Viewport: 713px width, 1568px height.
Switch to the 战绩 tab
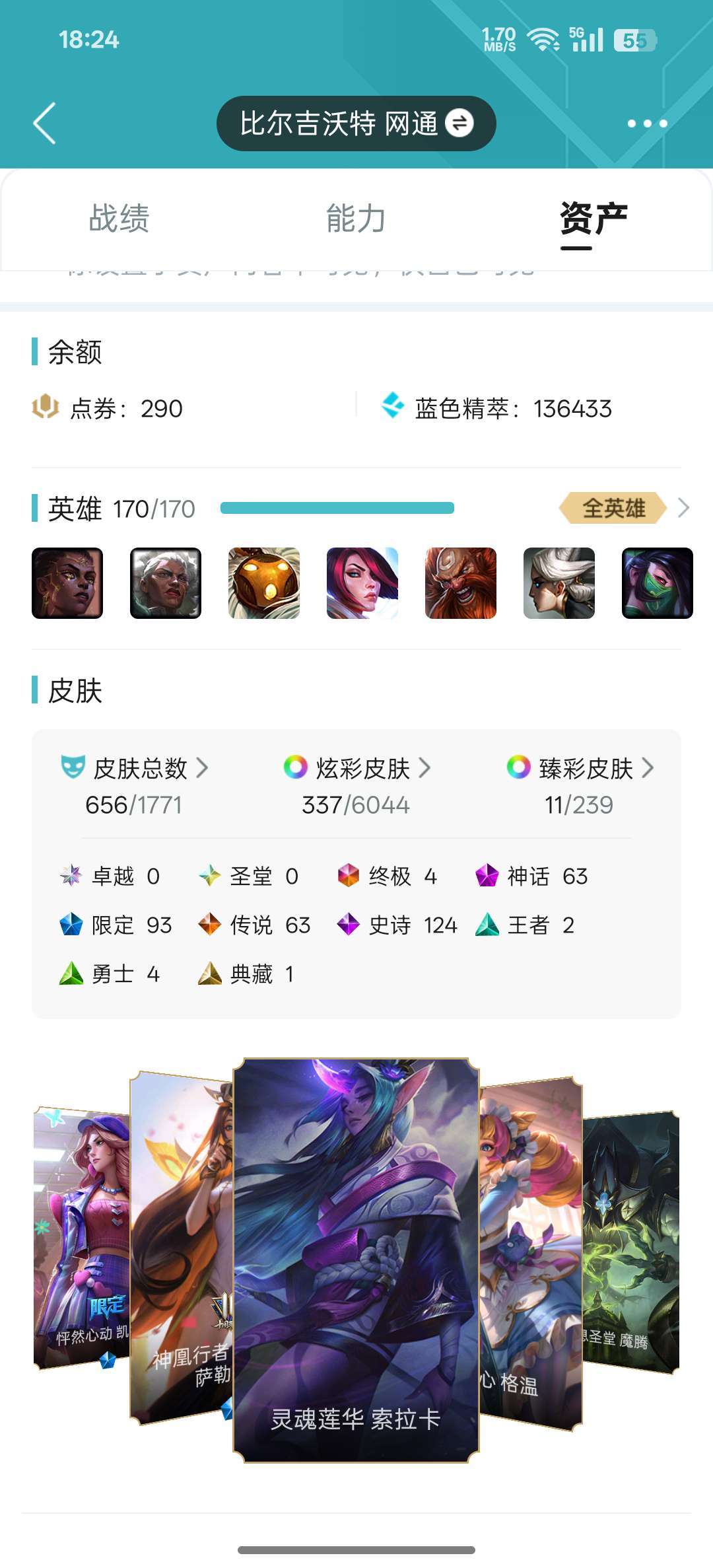[x=119, y=219]
